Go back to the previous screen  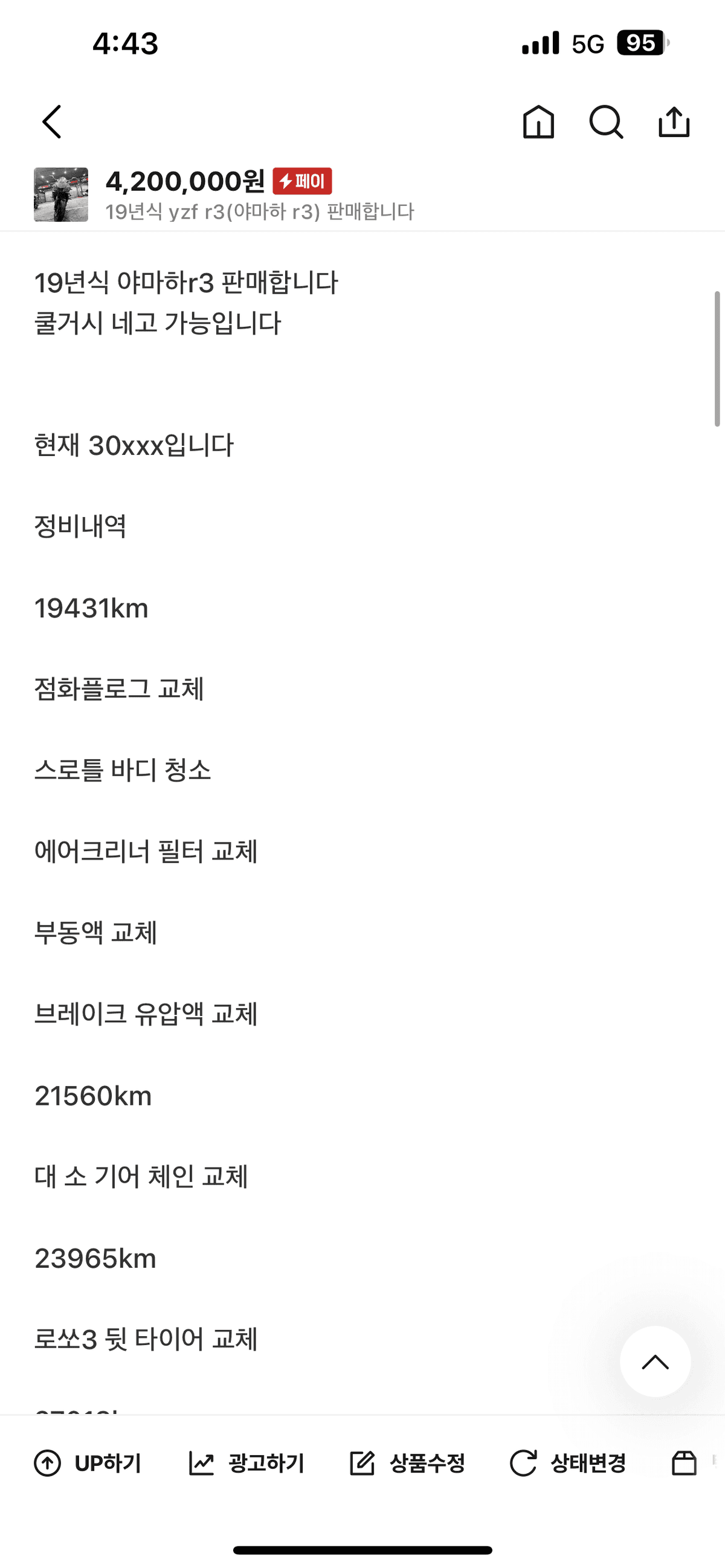(x=53, y=122)
